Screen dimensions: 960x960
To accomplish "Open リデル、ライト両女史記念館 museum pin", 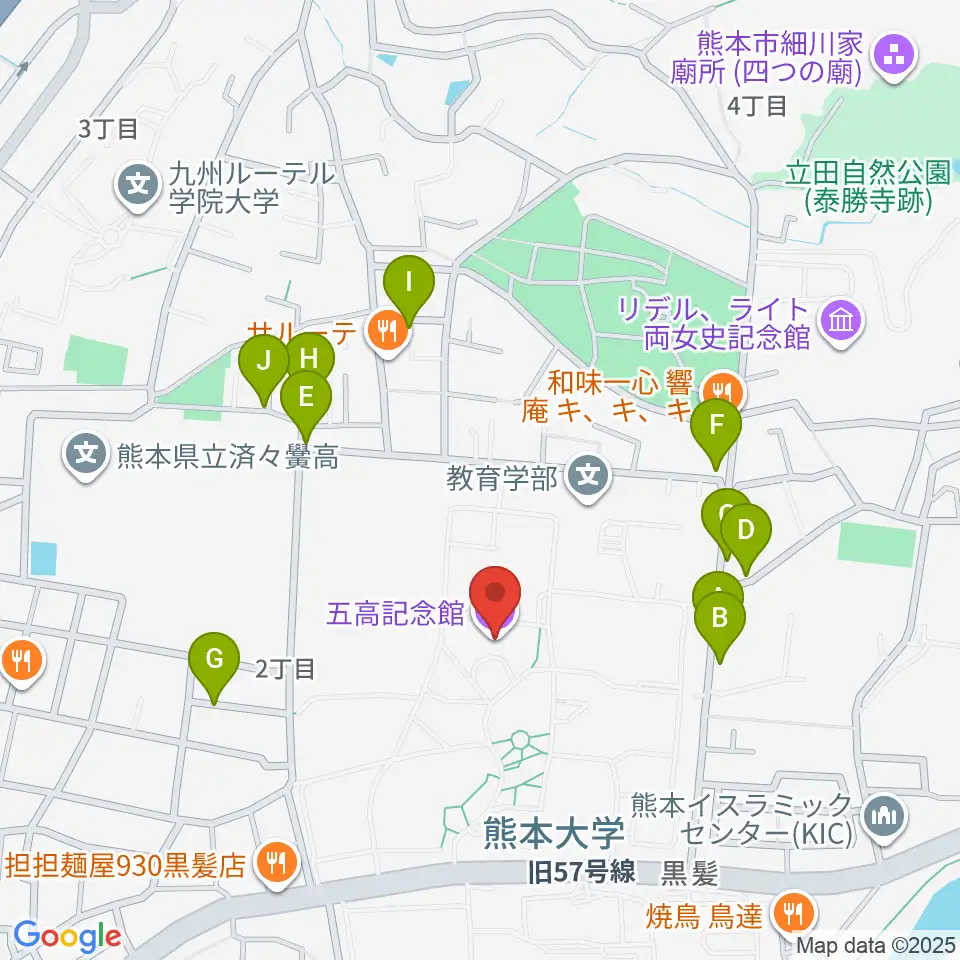I will pos(841,323).
